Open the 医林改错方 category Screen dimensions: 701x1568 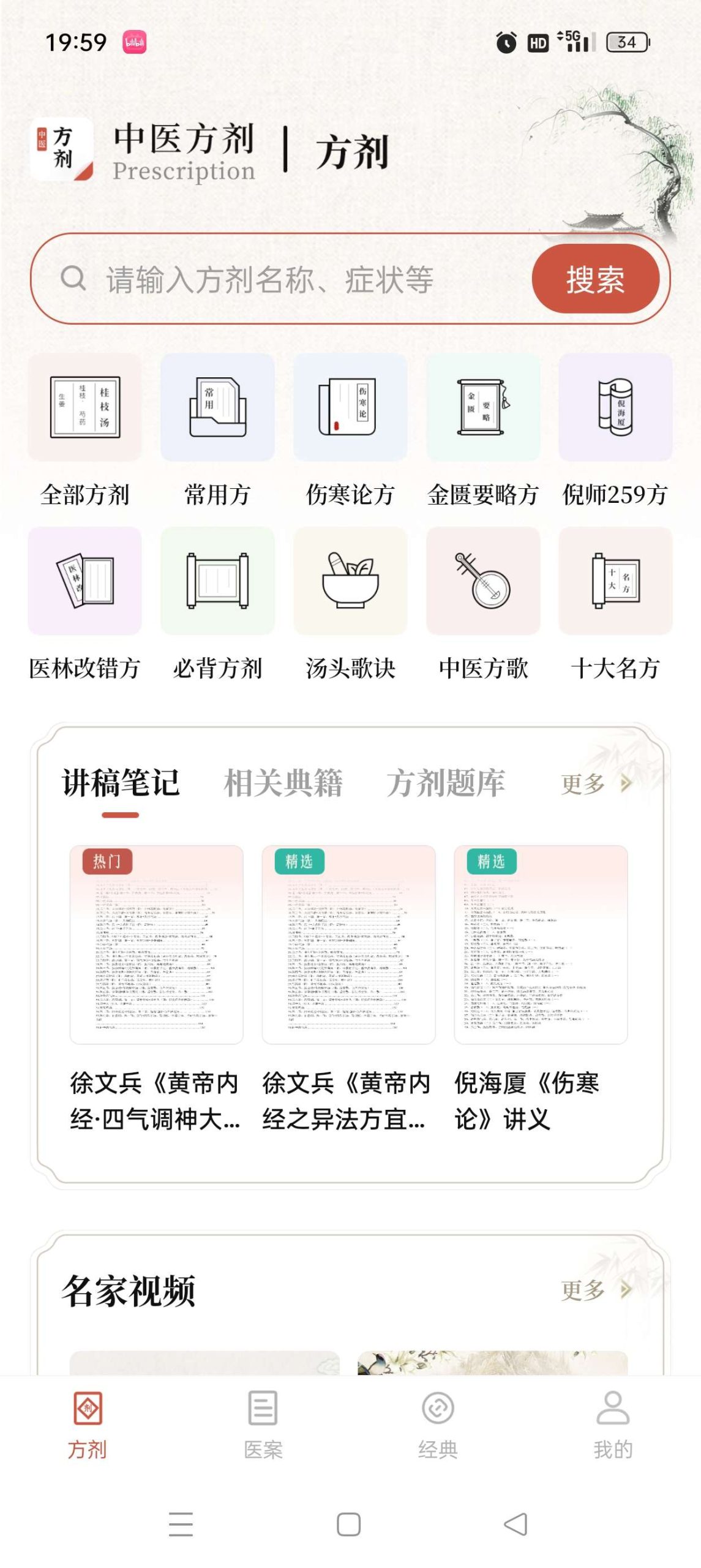tap(84, 603)
